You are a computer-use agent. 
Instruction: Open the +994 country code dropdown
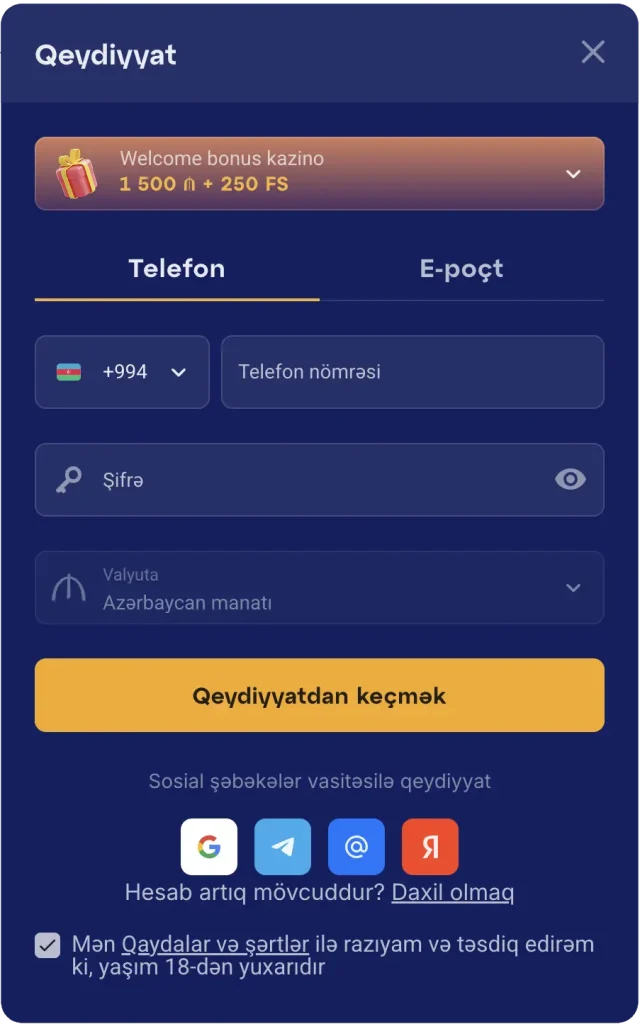(x=122, y=372)
